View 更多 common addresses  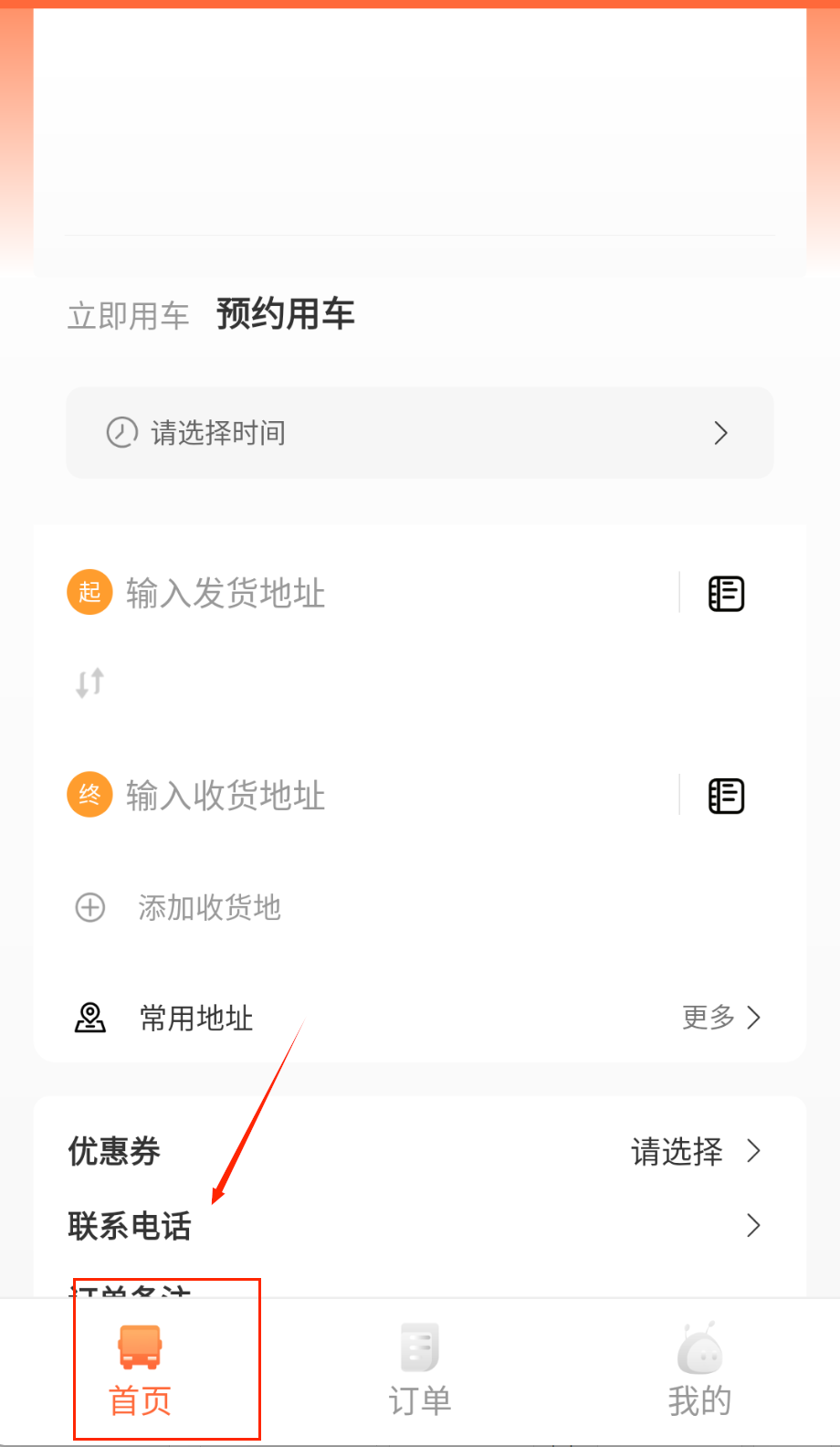720,1017
